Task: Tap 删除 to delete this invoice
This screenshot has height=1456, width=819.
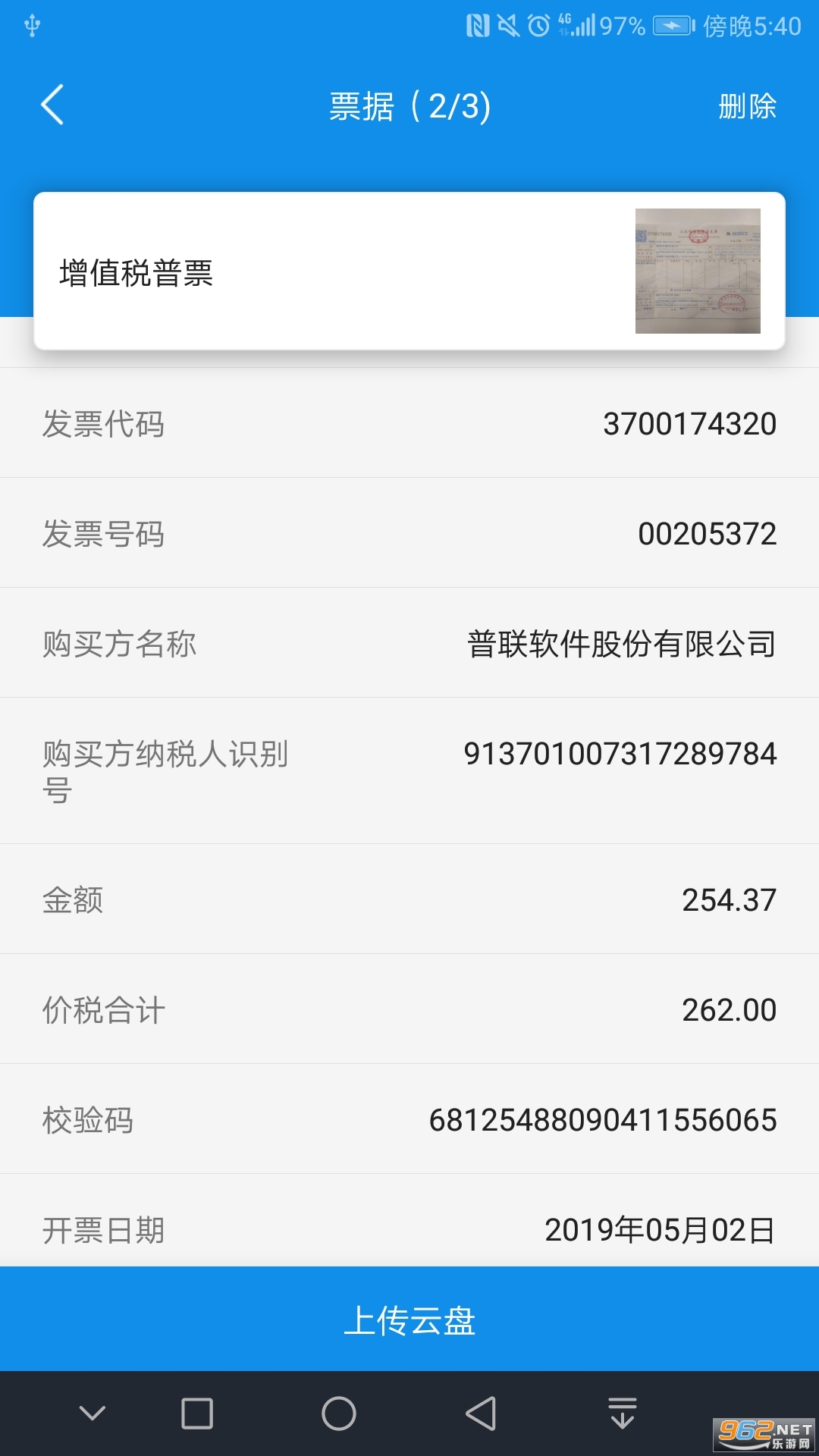Action: 747,106
